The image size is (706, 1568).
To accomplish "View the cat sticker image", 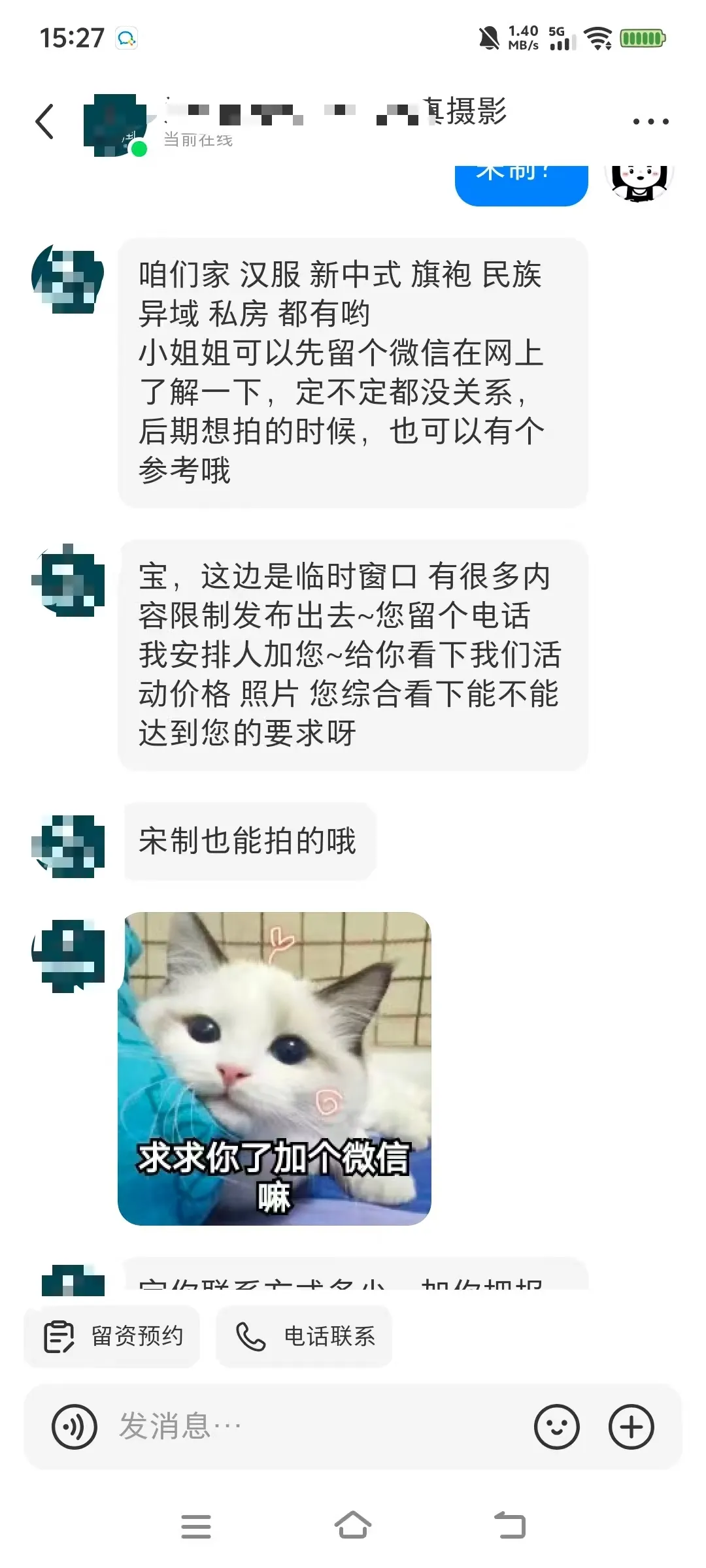I will point(275,1068).
